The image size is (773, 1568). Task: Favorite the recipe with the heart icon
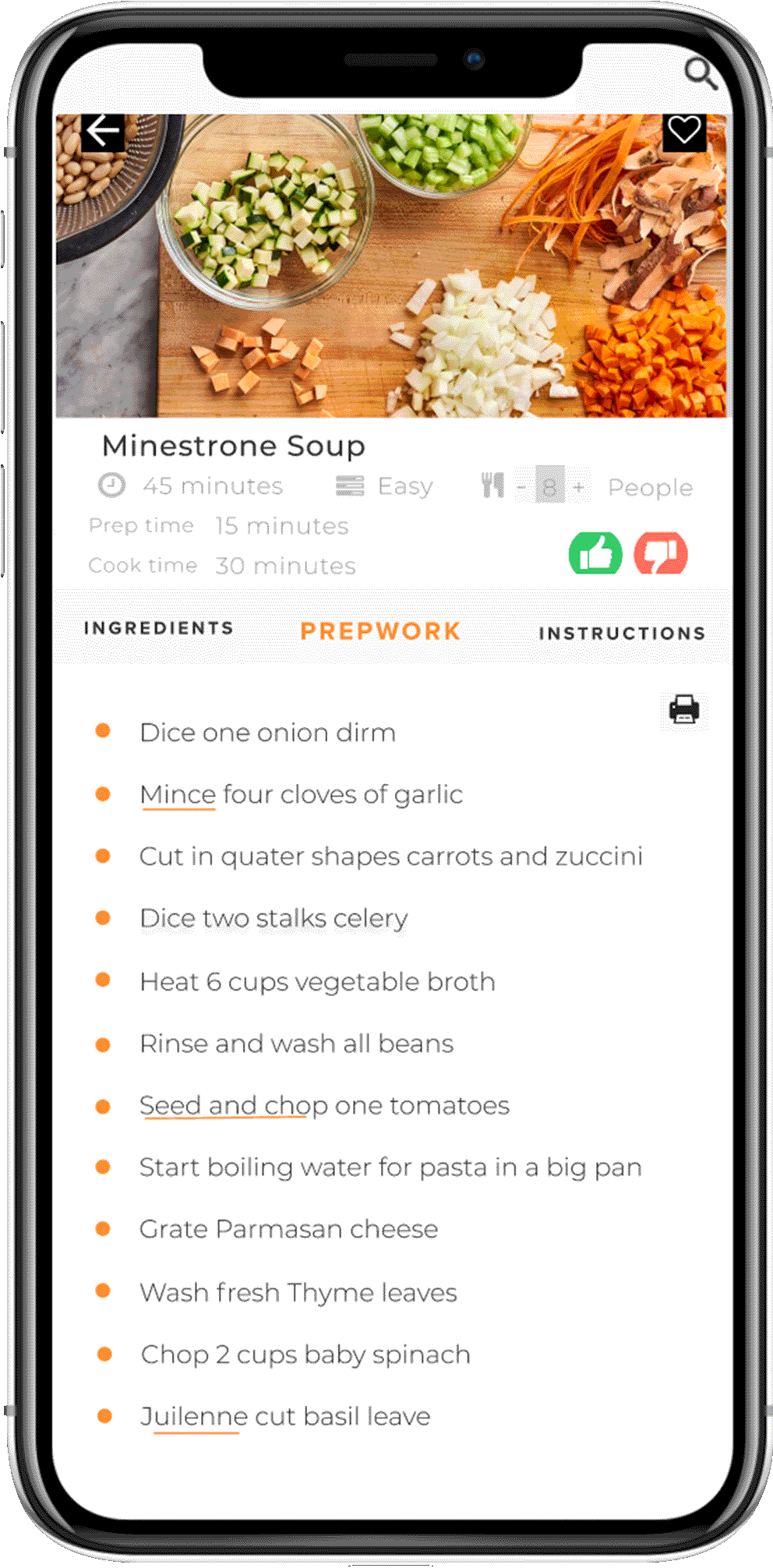[683, 130]
